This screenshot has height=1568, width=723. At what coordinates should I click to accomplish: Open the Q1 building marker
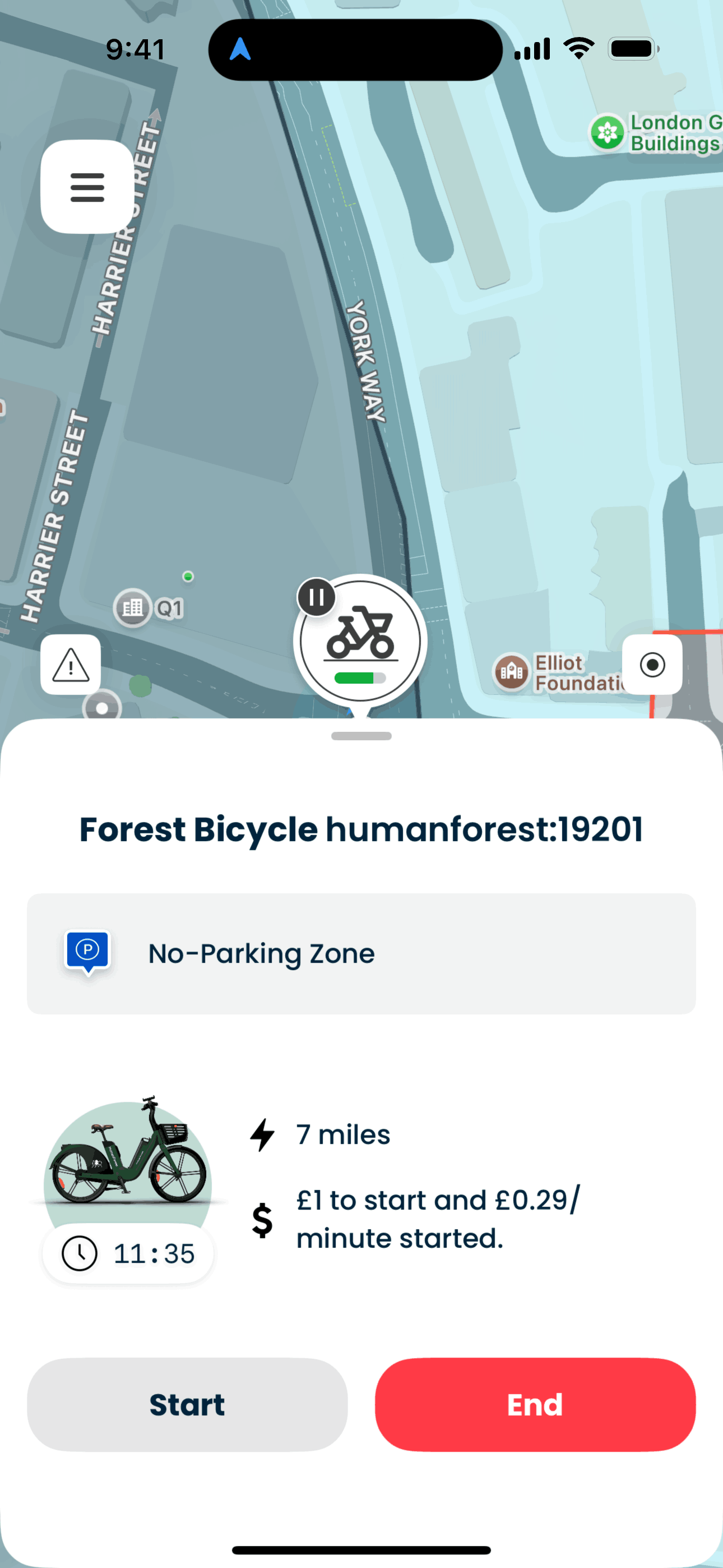click(x=133, y=607)
